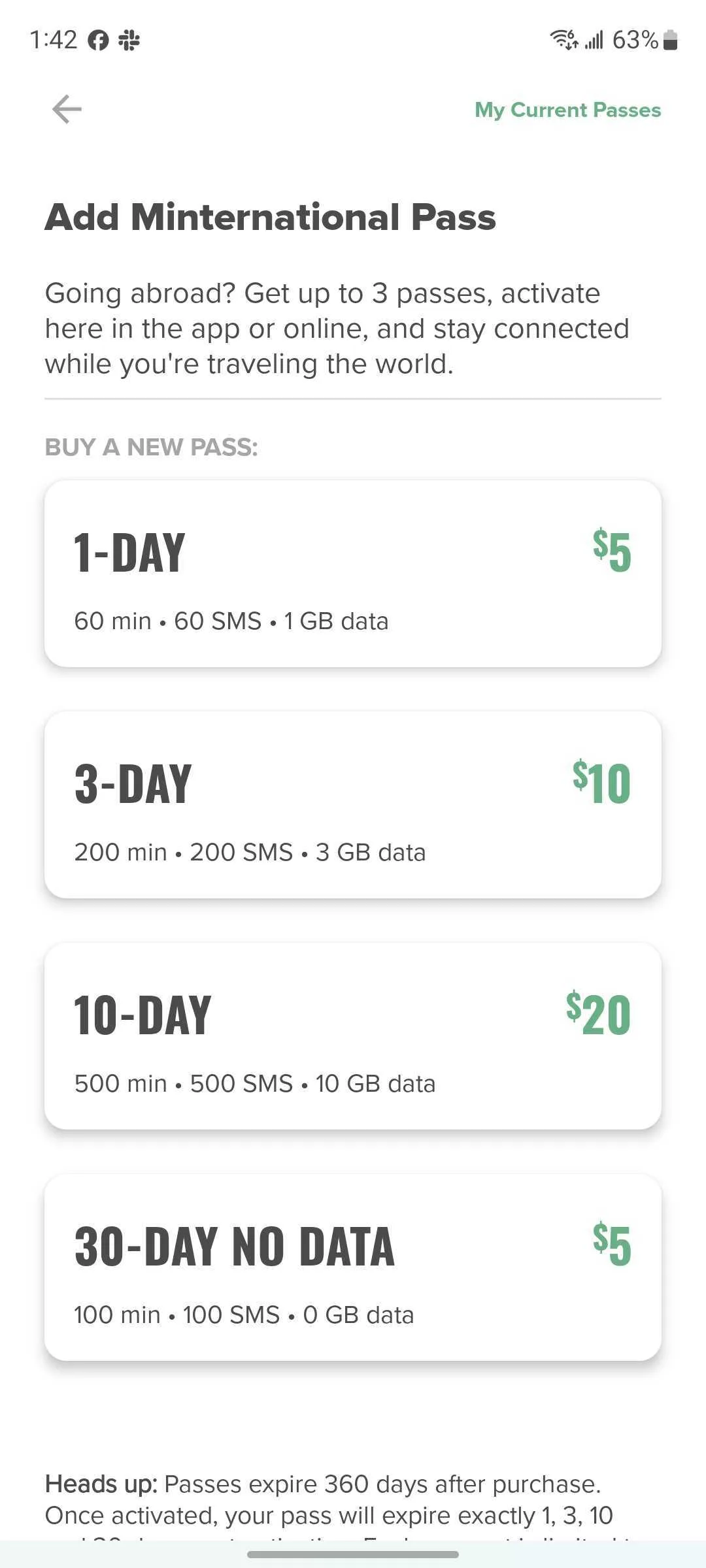Tap the Wi-Fi status icon

pyautogui.click(x=563, y=41)
